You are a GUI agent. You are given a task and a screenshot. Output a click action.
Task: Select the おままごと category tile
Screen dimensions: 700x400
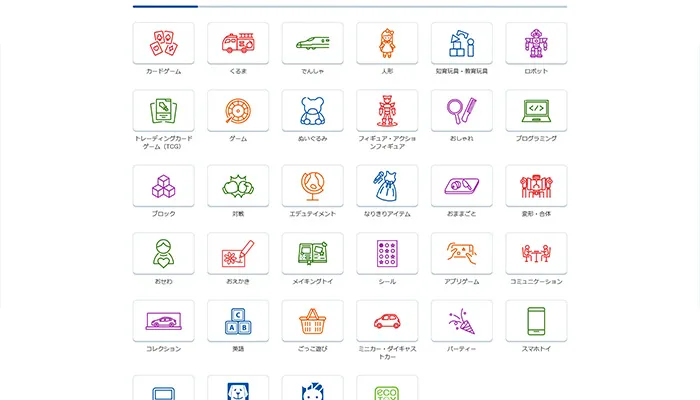462,186
